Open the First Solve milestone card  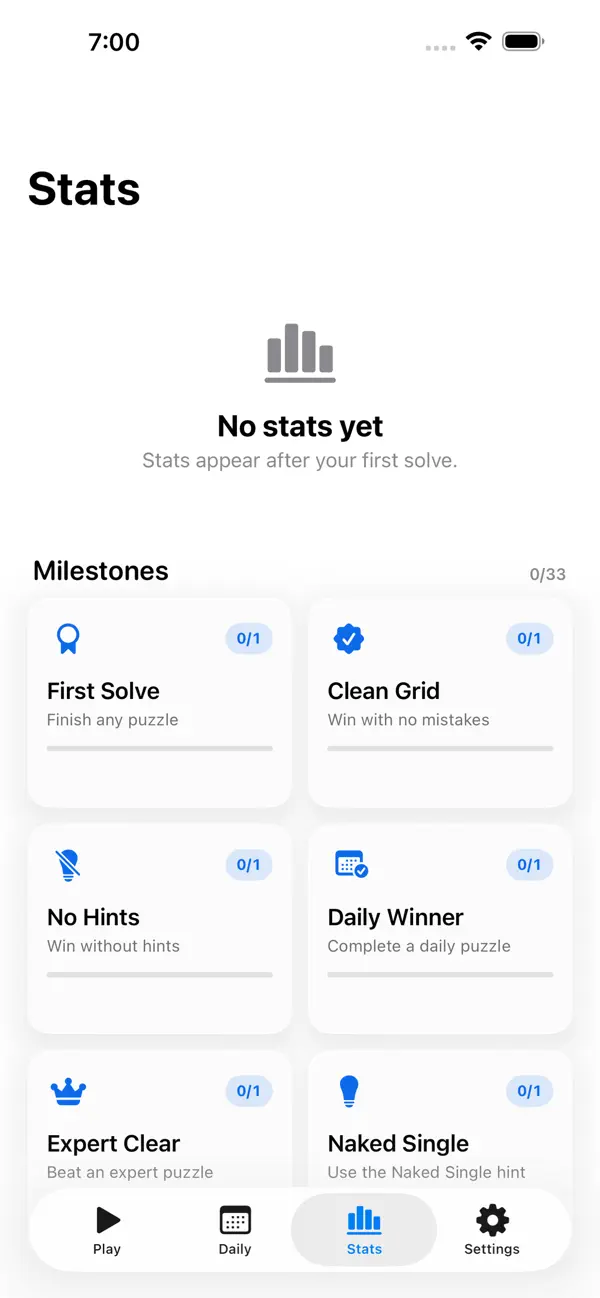pyautogui.click(x=160, y=702)
